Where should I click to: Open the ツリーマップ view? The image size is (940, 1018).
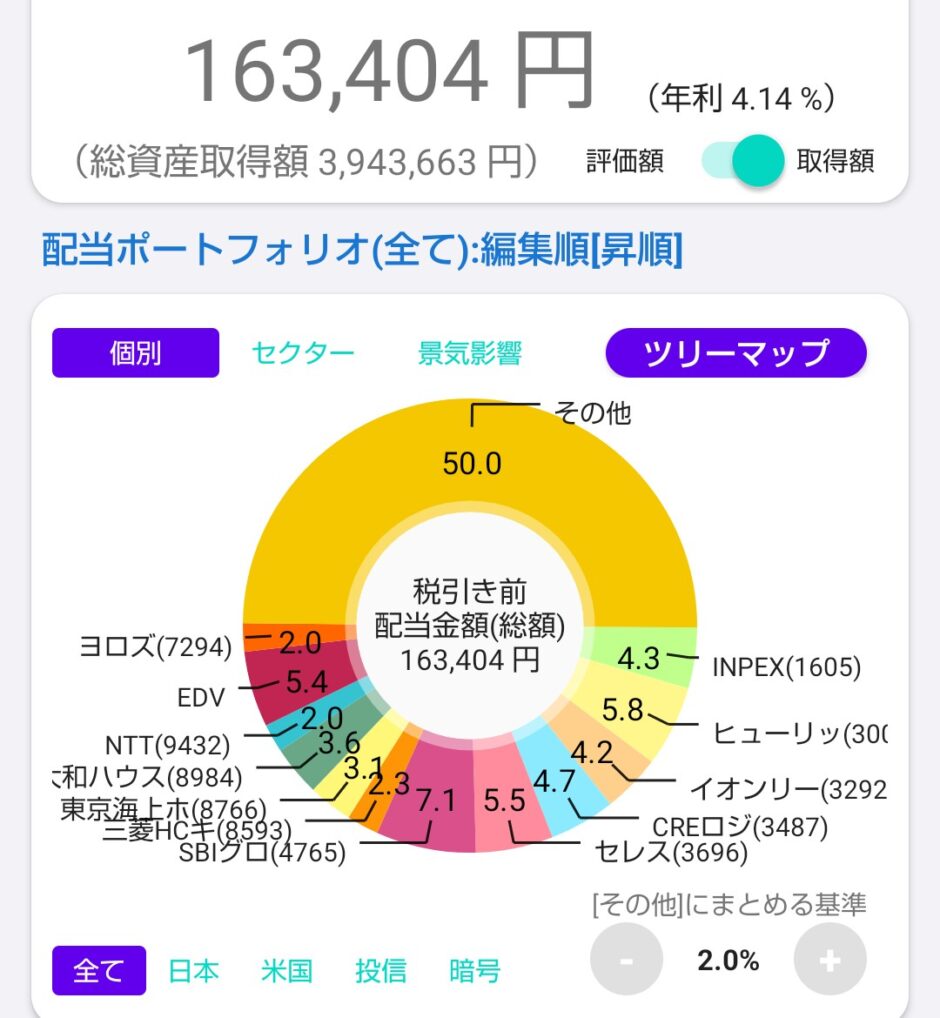click(736, 353)
